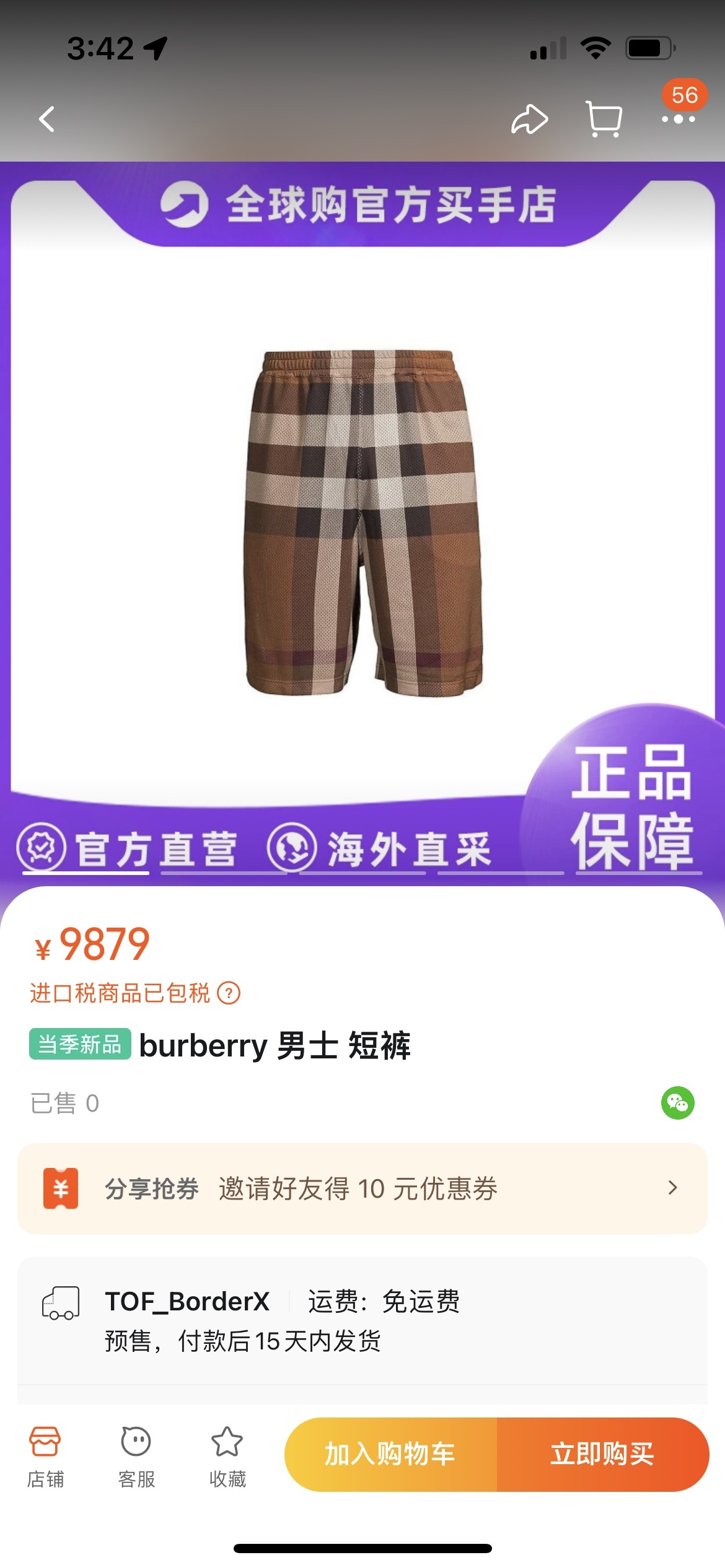This screenshot has height=1568, width=725.
Task: Add item to favorites with 收藏
Action: [x=227, y=1456]
